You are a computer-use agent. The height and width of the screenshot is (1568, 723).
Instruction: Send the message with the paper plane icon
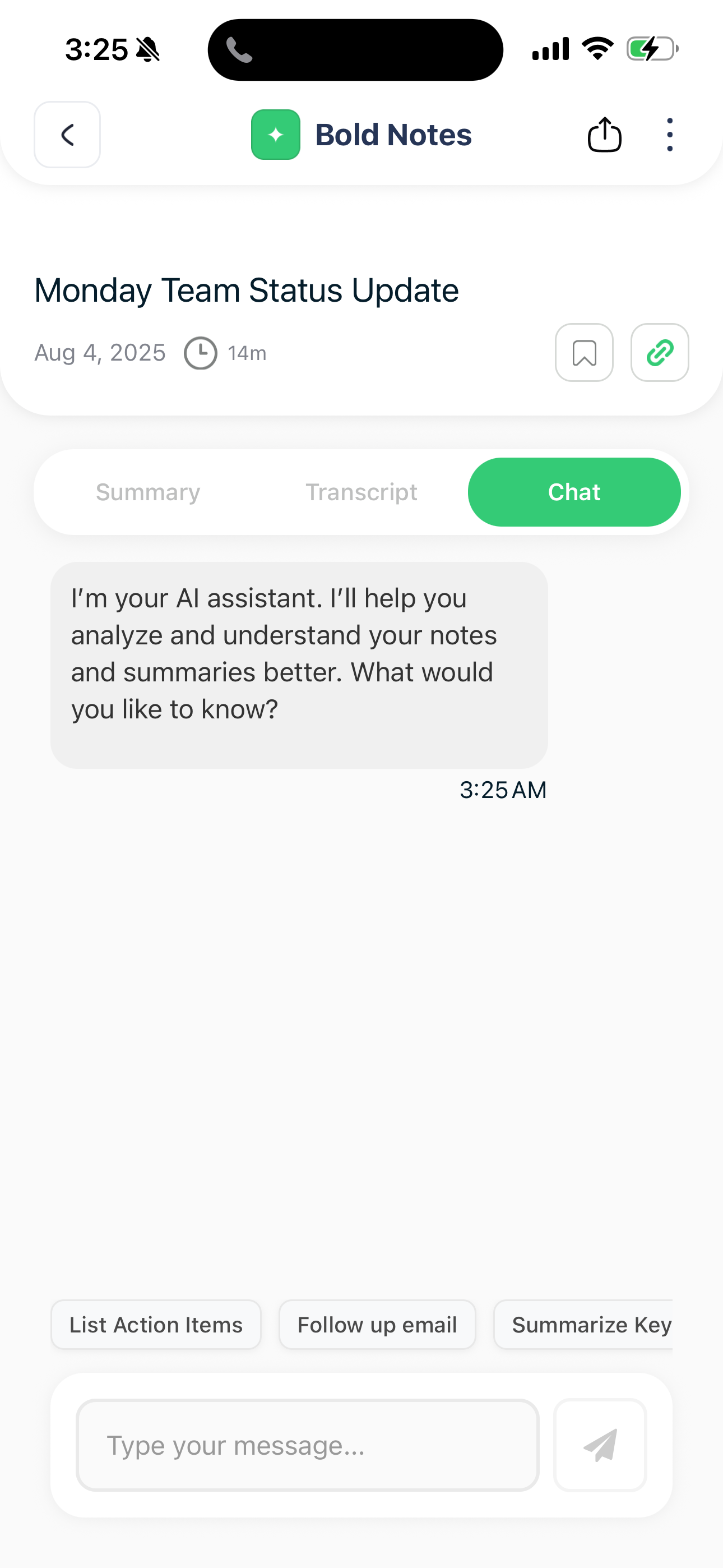pyautogui.click(x=600, y=1445)
